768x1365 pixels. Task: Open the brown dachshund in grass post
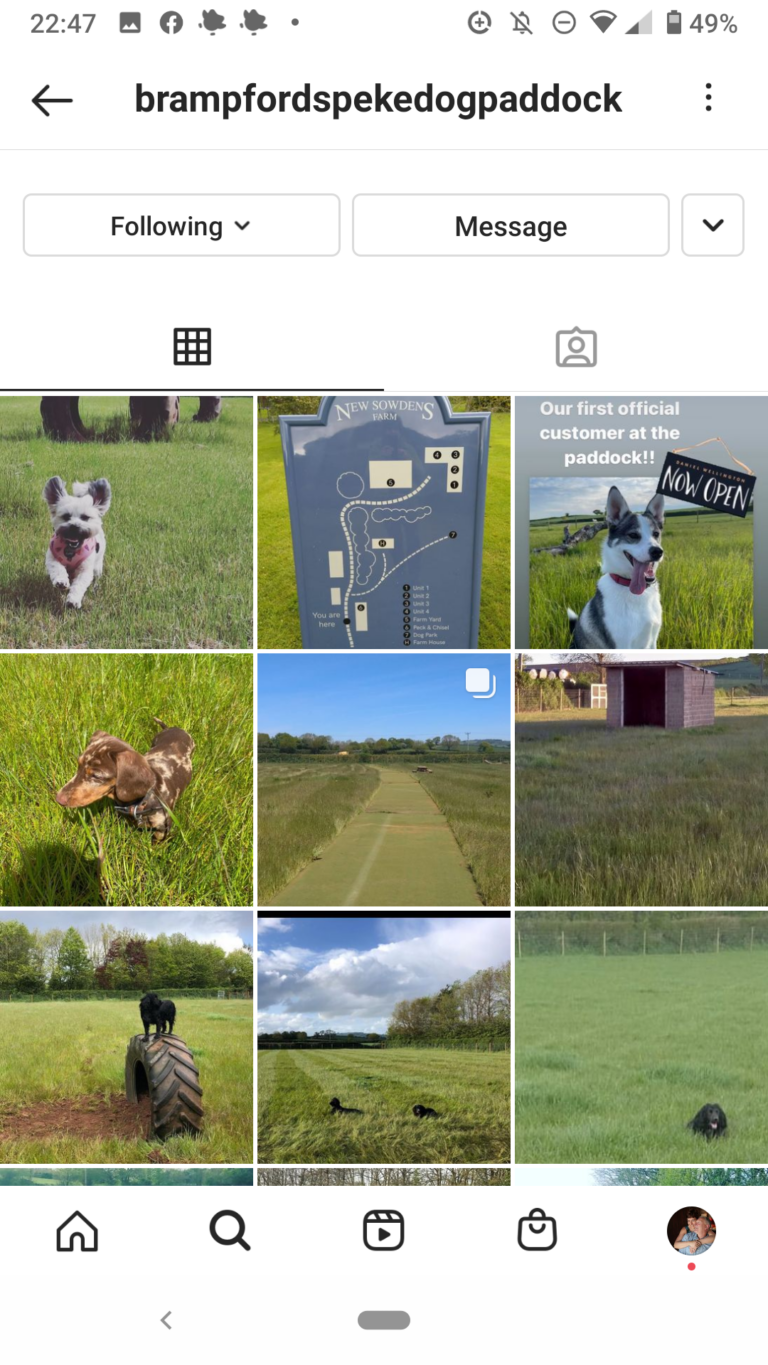click(126, 780)
